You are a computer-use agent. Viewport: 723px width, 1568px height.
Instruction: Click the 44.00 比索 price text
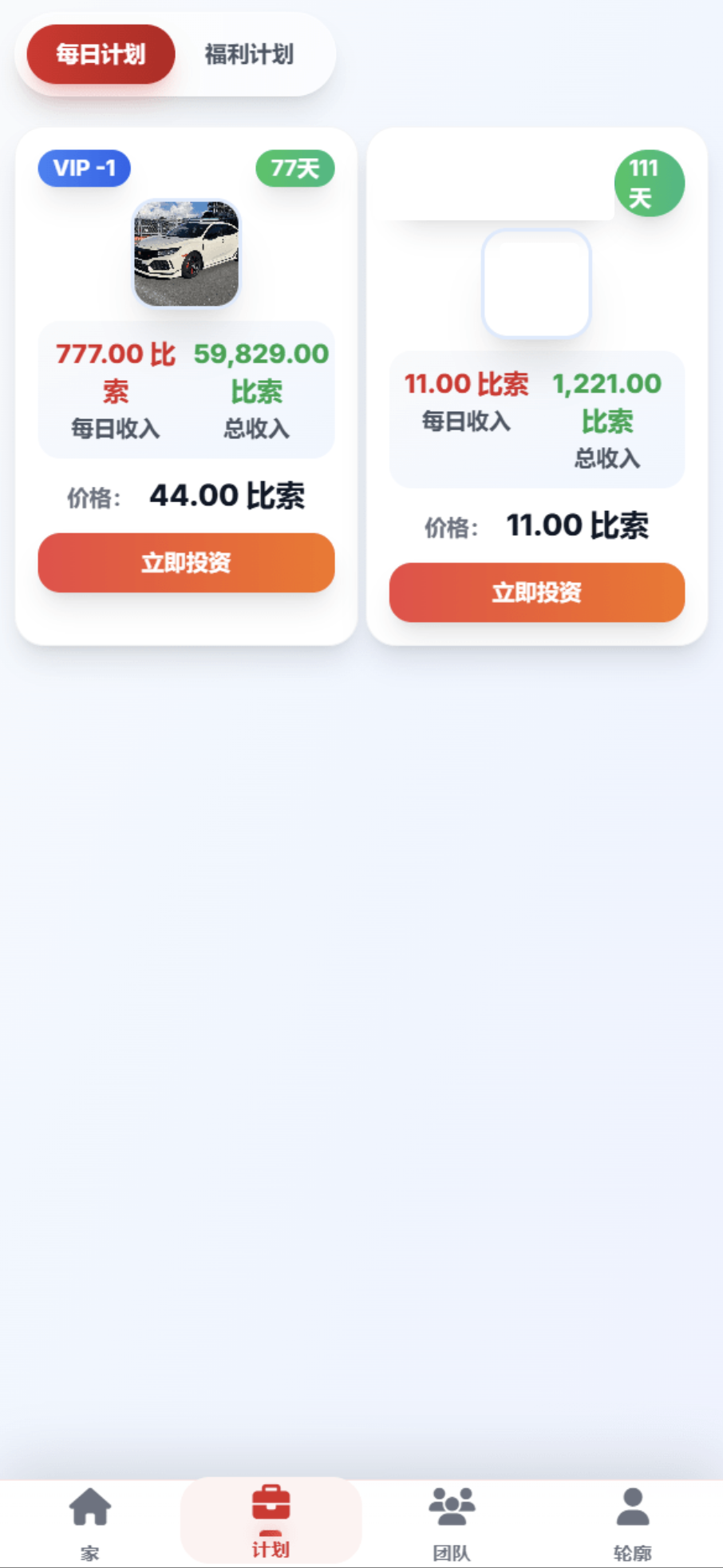click(x=227, y=496)
